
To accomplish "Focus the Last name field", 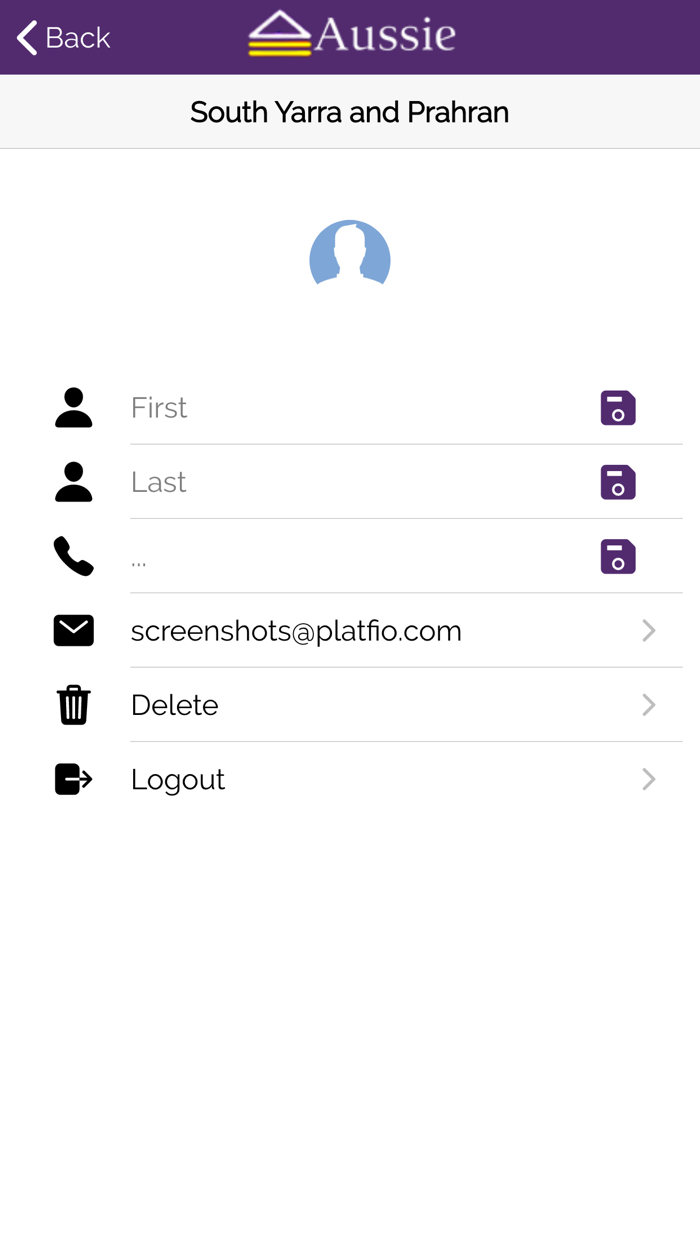I will pos(350,482).
